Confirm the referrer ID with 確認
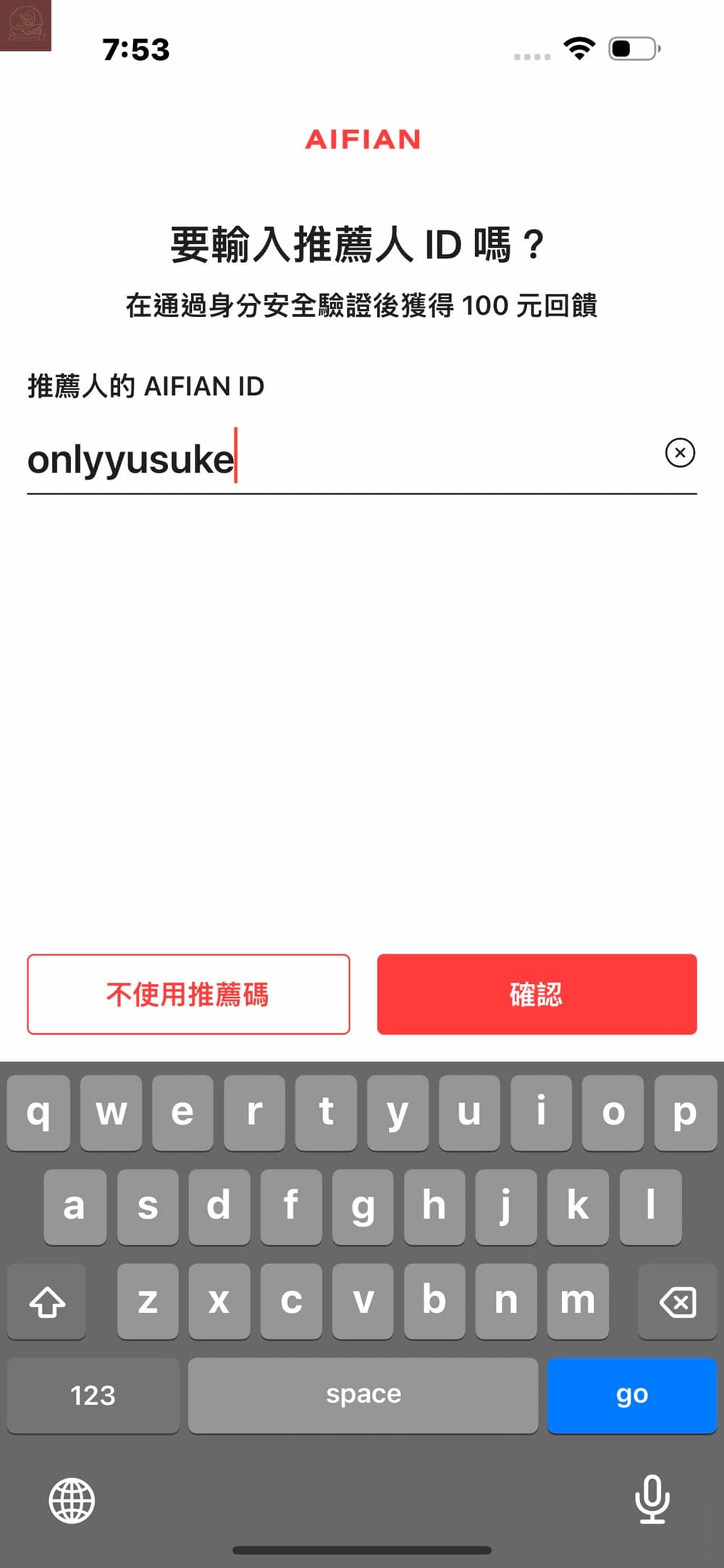The image size is (724, 1568). (536, 994)
